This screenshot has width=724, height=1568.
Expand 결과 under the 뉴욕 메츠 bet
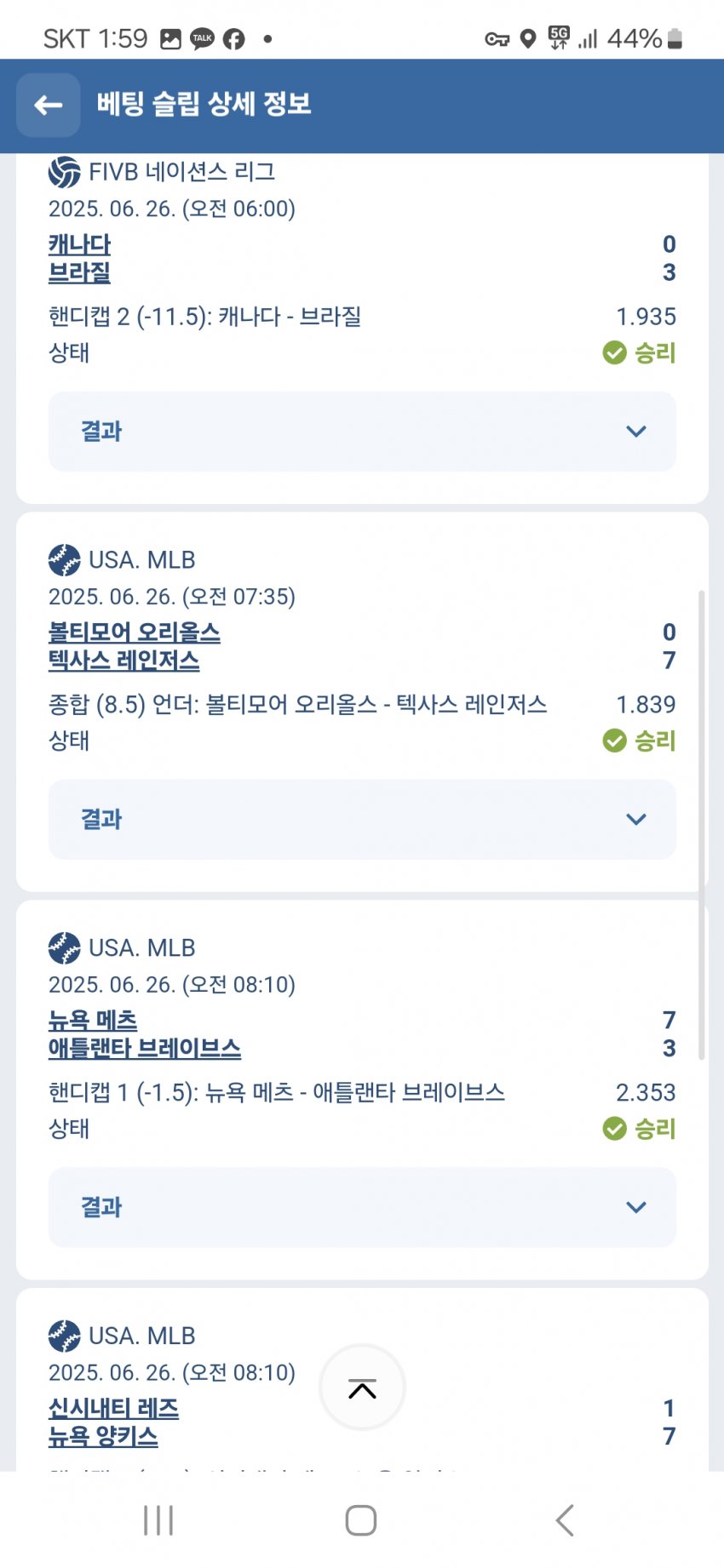point(362,1207)
